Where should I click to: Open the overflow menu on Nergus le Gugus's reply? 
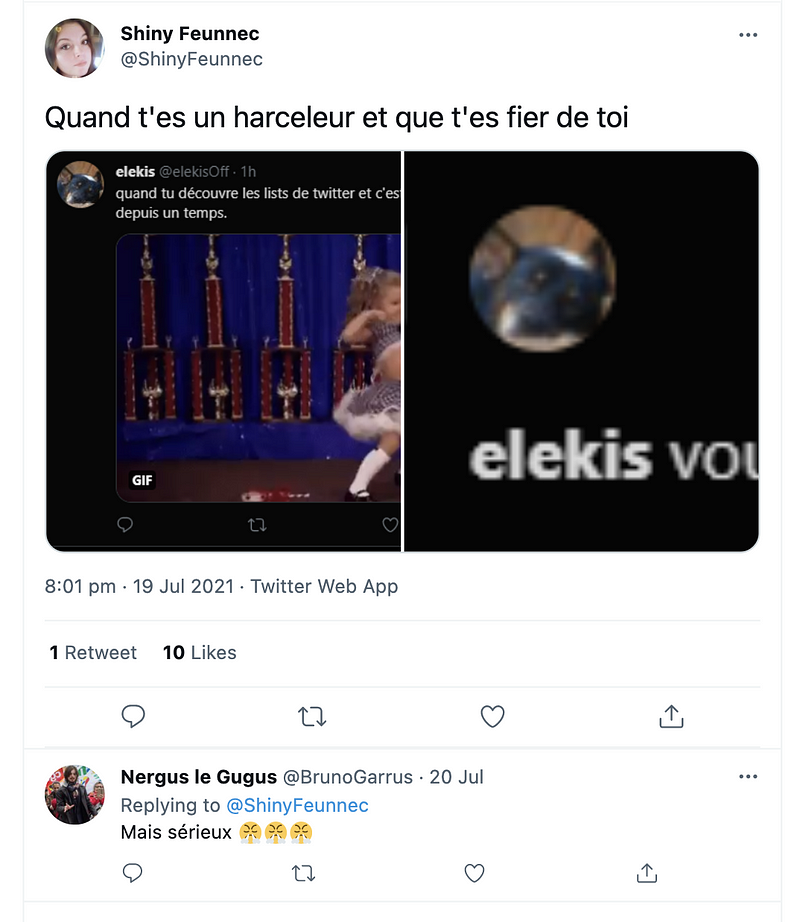coord(748,777)
